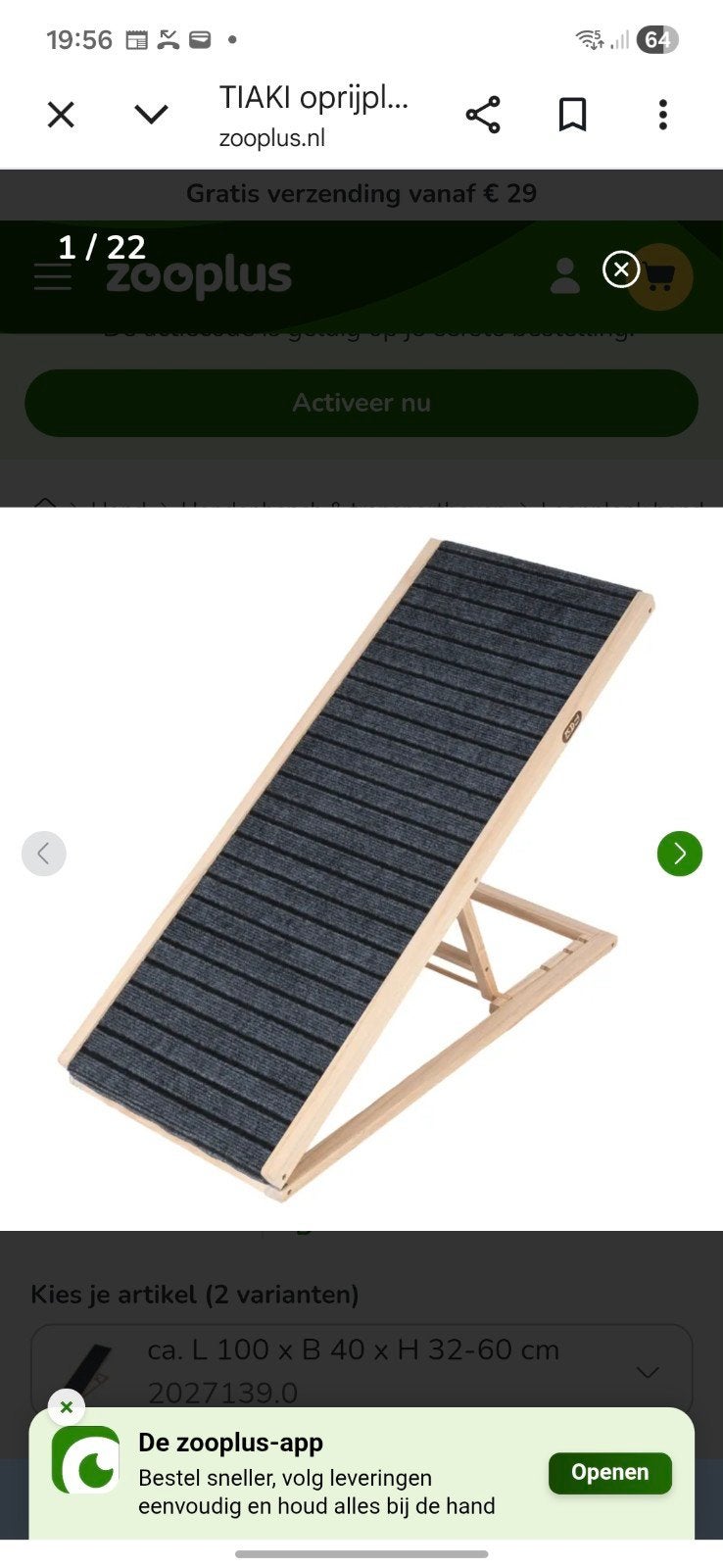723x1568 pixels.
Task: Close the browser tab with X
Action: (x=61, y=115)
